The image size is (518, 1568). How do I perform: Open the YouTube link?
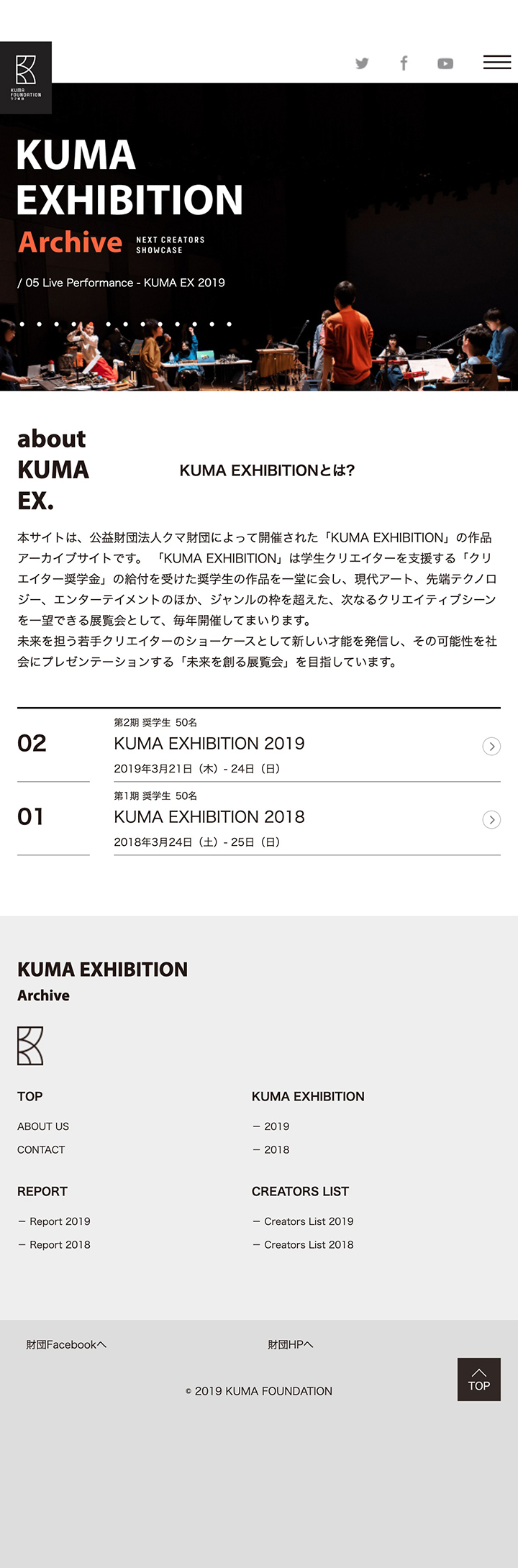(x=445, y=63)
